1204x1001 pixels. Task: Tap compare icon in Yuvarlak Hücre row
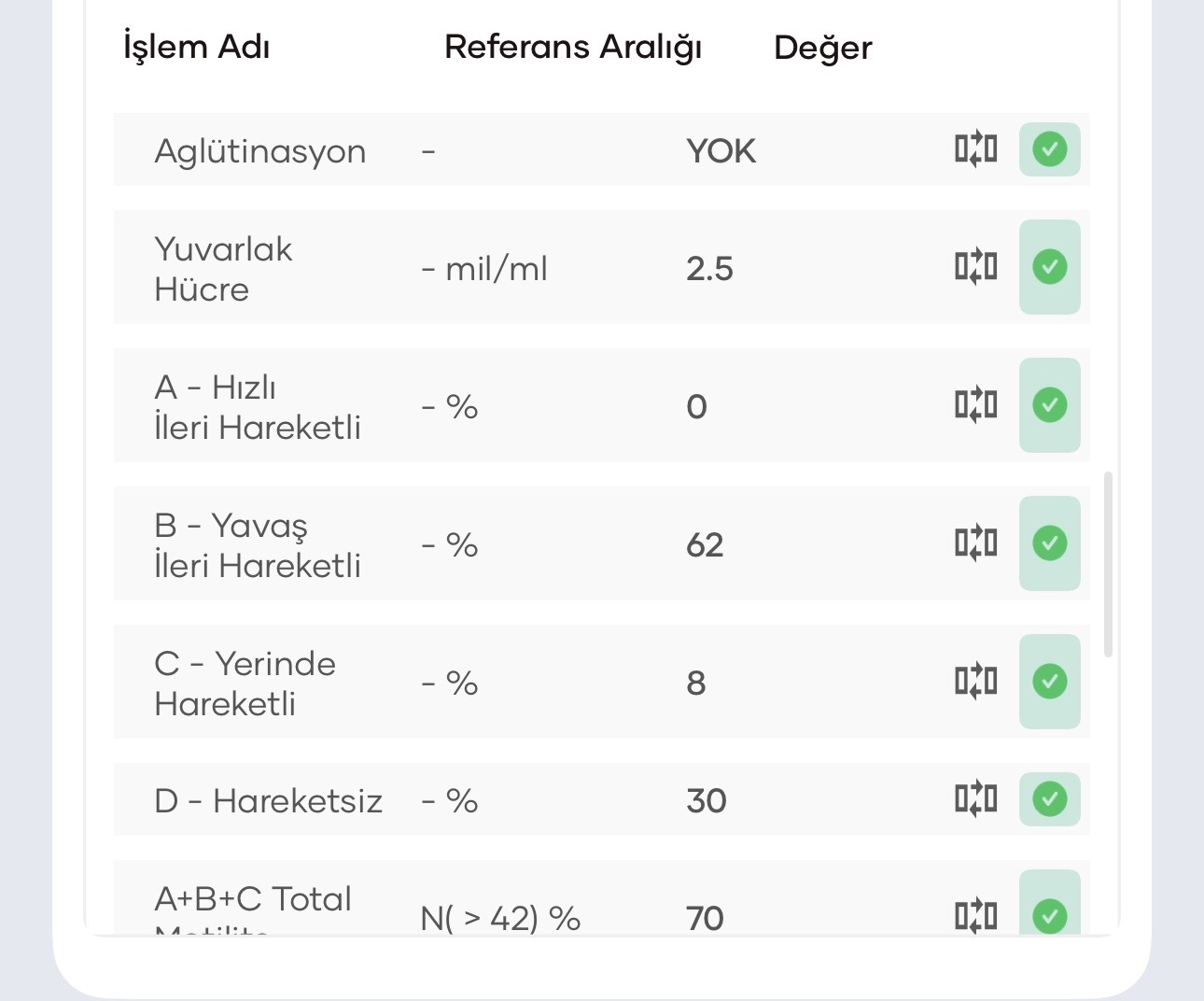coord(975,267)
